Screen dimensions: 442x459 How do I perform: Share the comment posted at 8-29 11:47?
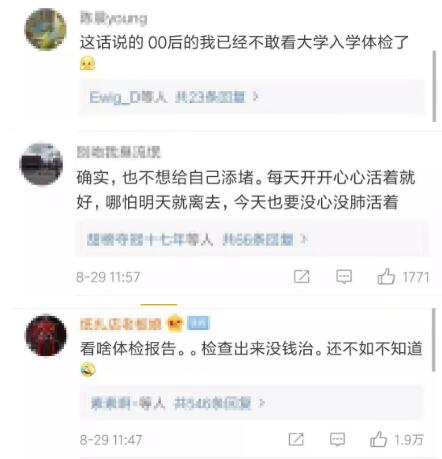296,439
